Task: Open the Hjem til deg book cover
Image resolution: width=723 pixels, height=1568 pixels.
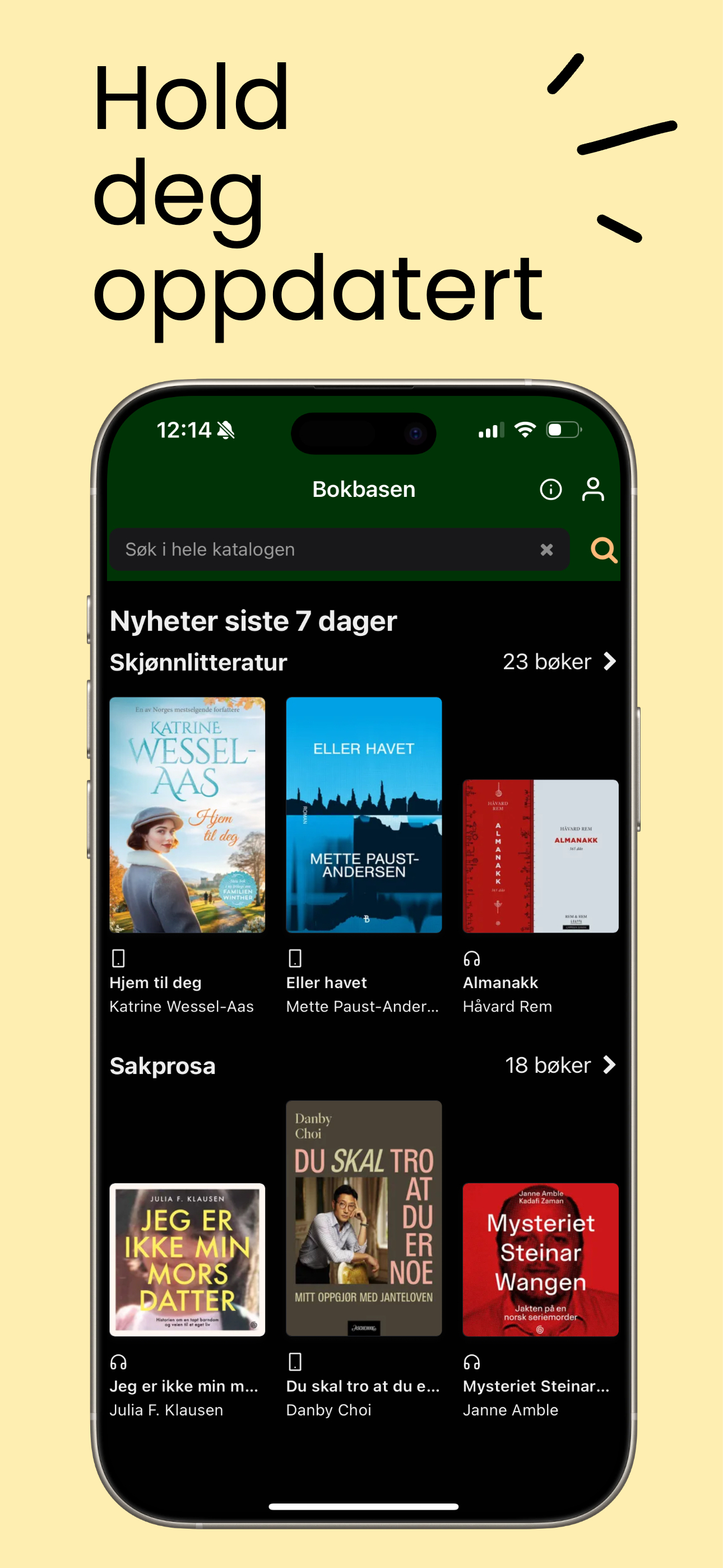Action: point(186,815)
